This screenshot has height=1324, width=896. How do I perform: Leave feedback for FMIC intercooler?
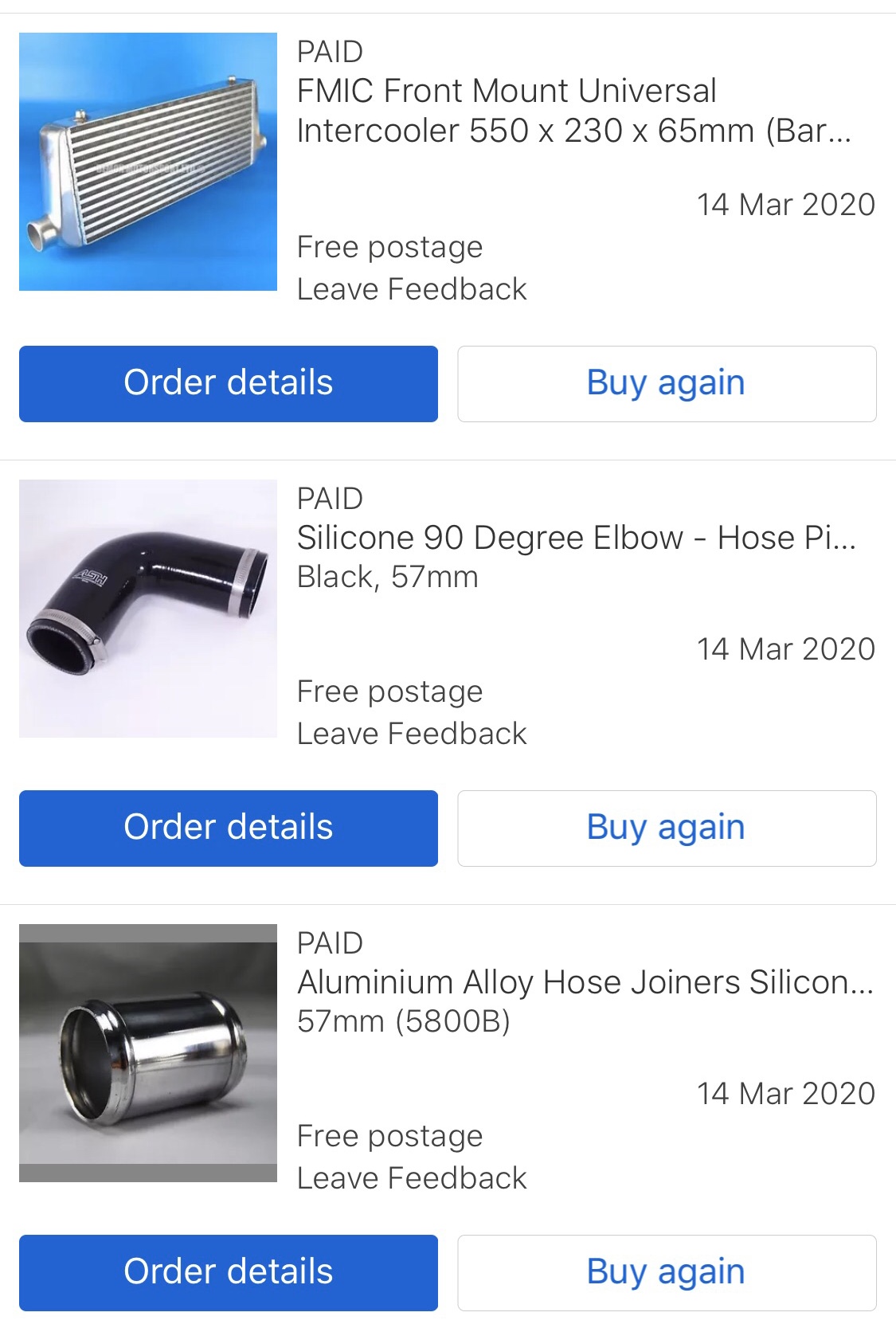(411, 289)
